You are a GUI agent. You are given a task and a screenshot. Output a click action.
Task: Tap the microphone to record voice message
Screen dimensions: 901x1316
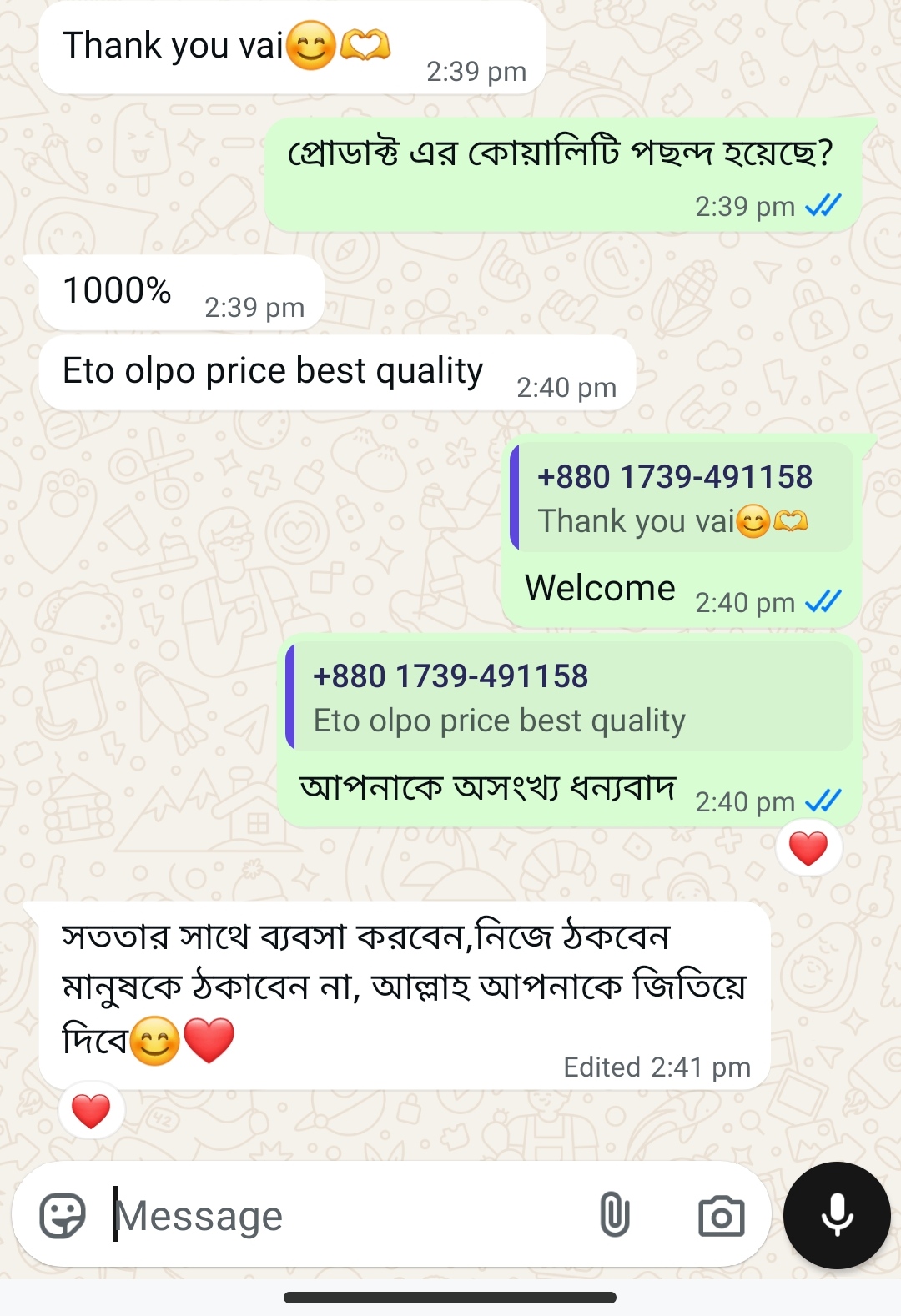point(837,1216)
